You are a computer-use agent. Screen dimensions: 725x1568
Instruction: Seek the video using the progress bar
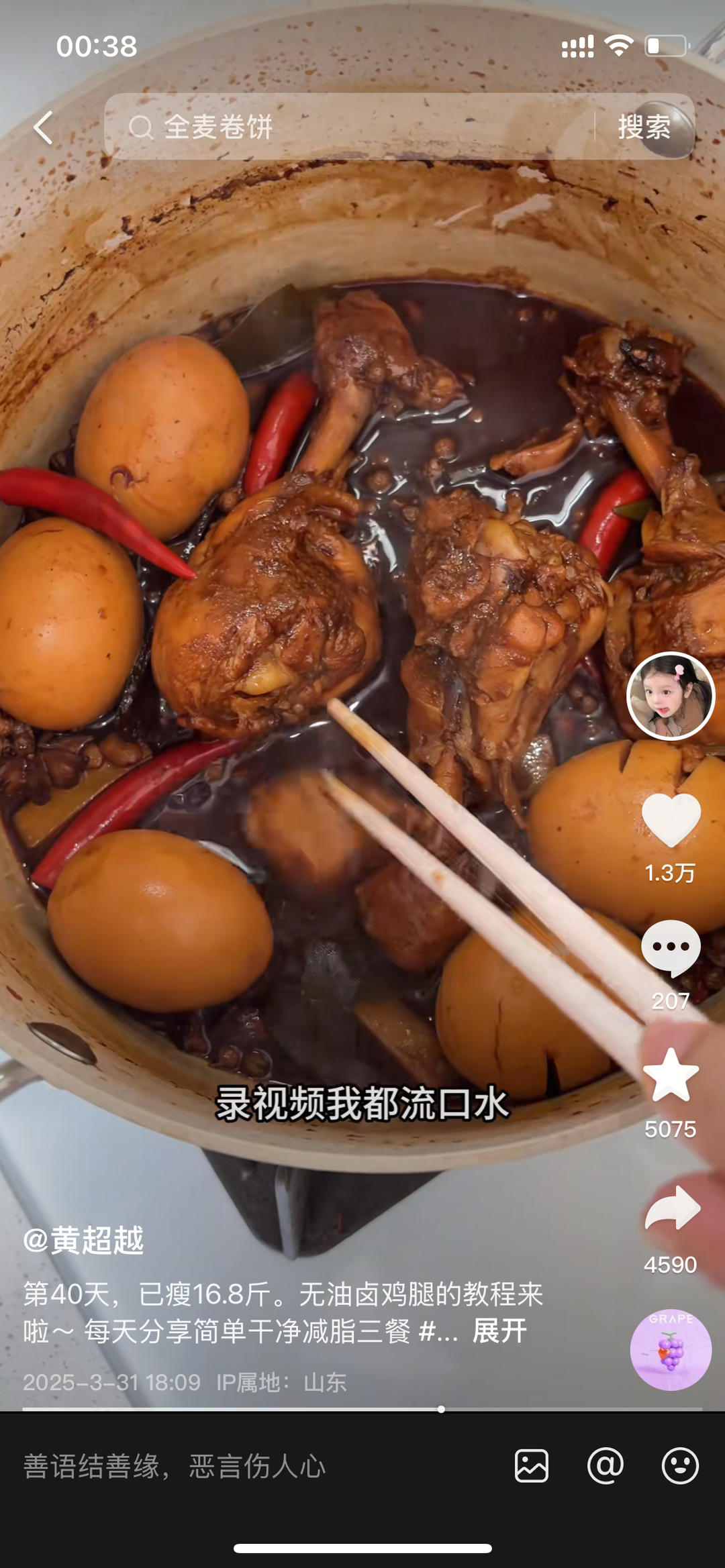click(x=362, y=1409)
